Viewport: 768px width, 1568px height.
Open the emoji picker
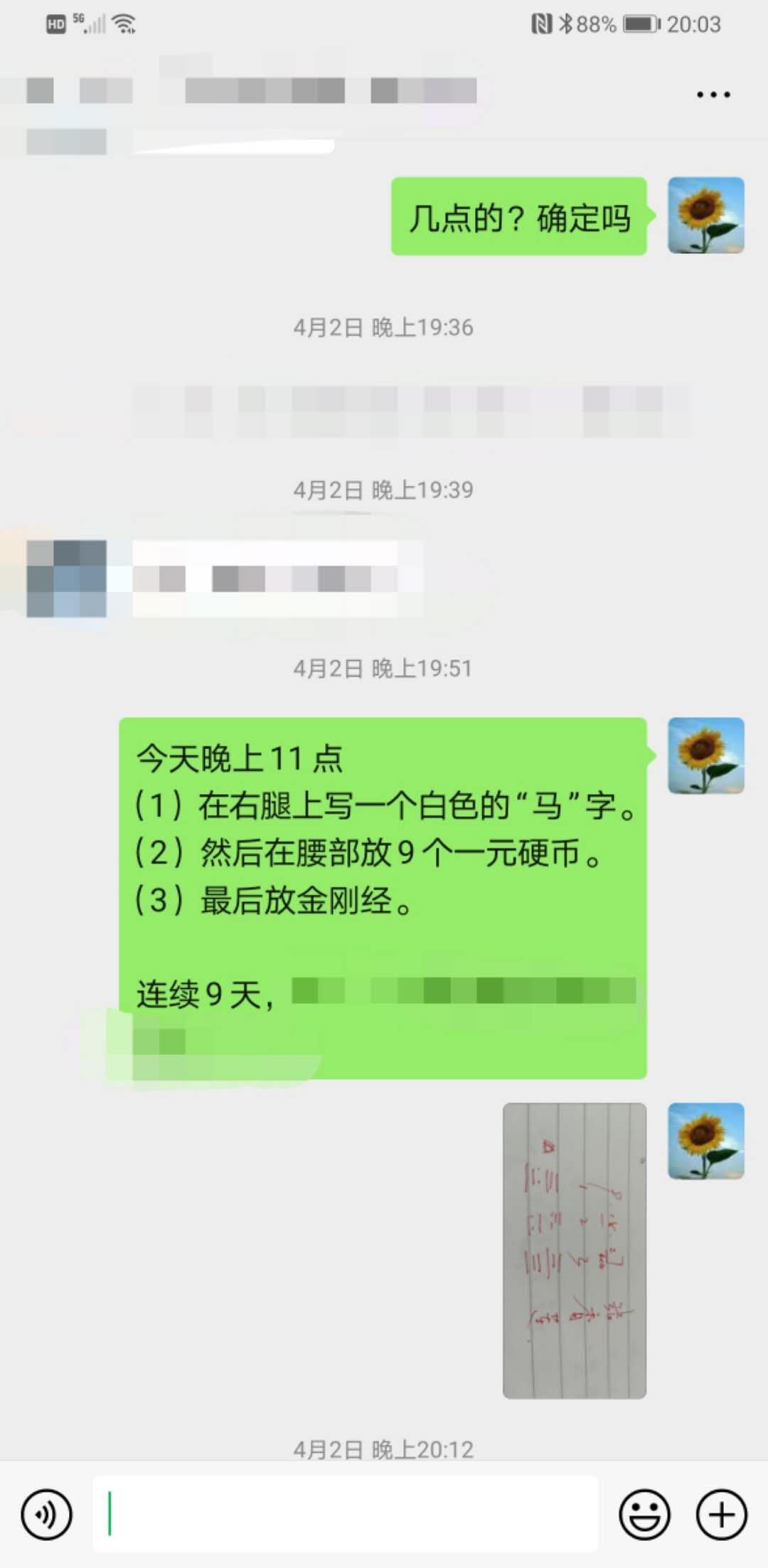[644, 1515]
